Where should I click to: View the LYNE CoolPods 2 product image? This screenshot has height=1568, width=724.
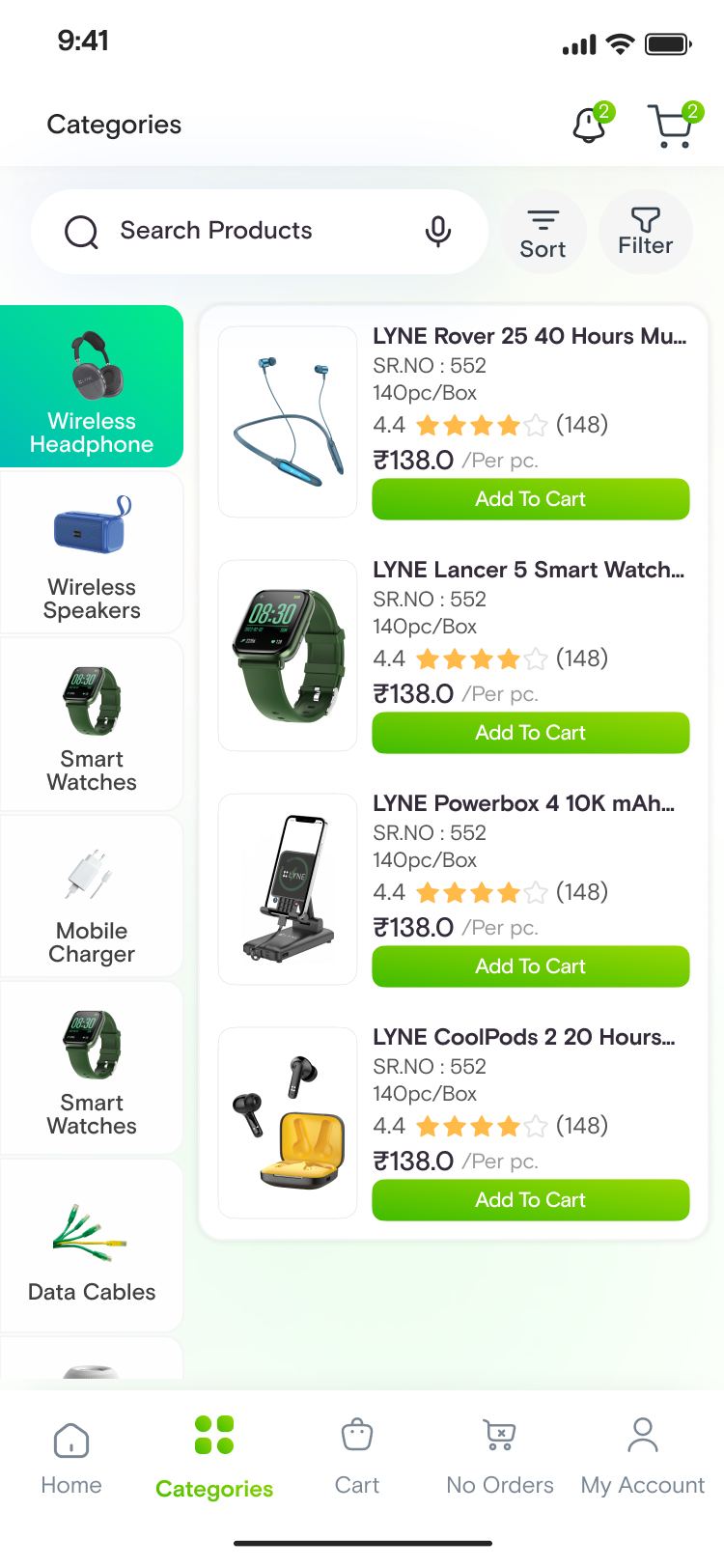tap(288, 1123)
